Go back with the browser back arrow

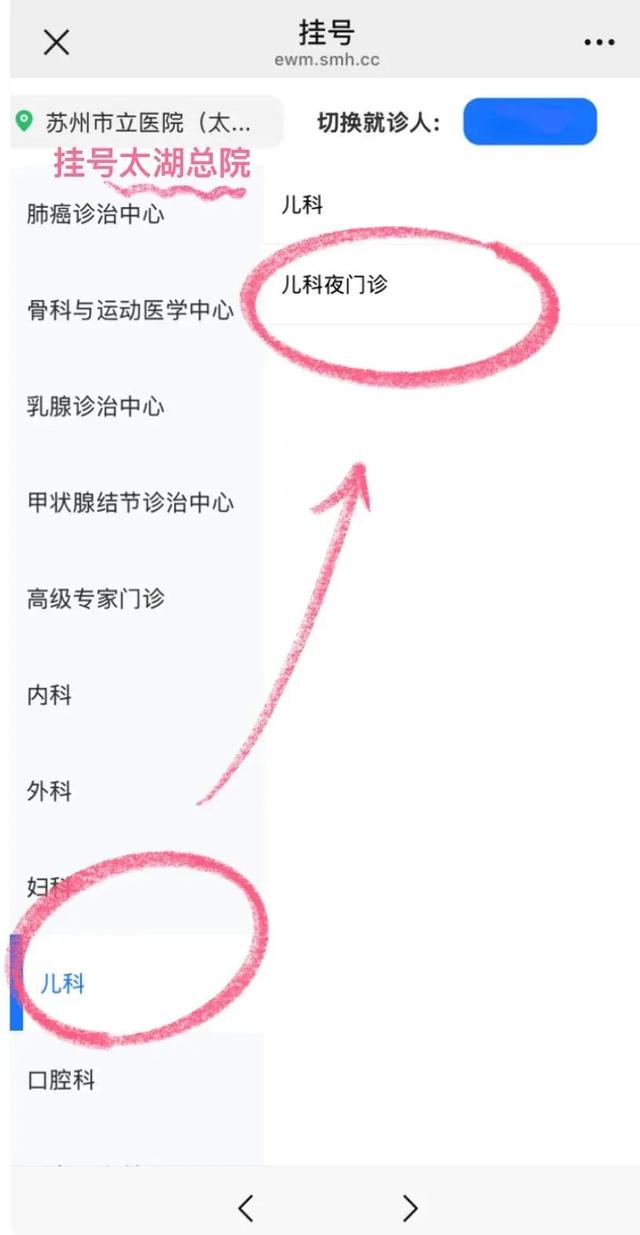(246, 1207)
